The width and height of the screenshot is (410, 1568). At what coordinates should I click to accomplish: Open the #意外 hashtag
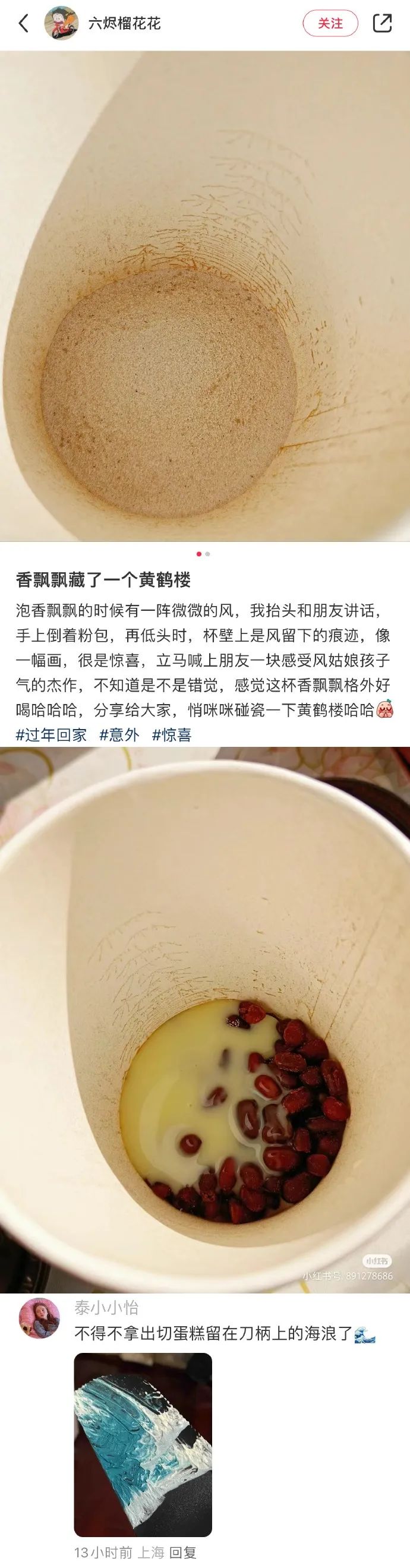(119, 735)
